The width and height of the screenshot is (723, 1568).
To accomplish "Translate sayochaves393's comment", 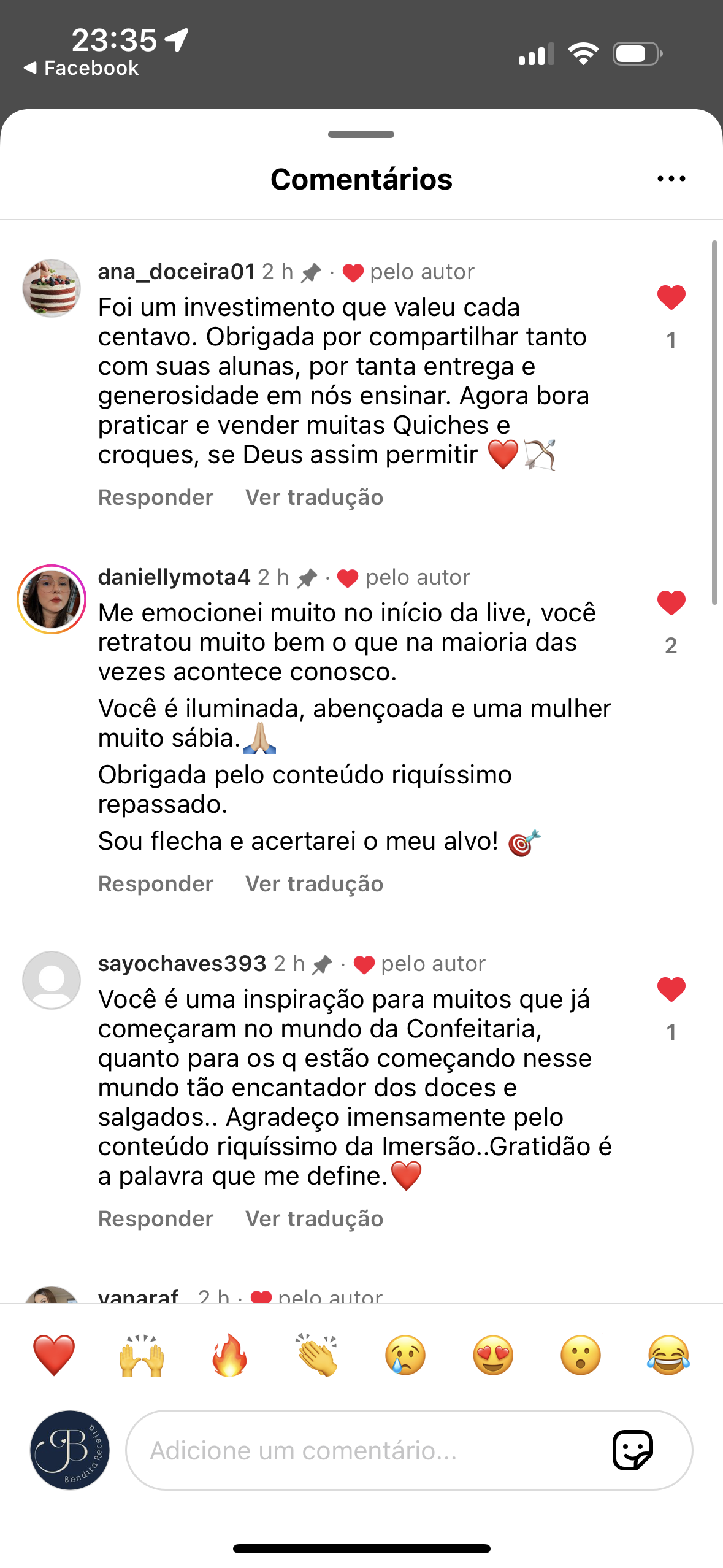I will tap(314, 1219).
